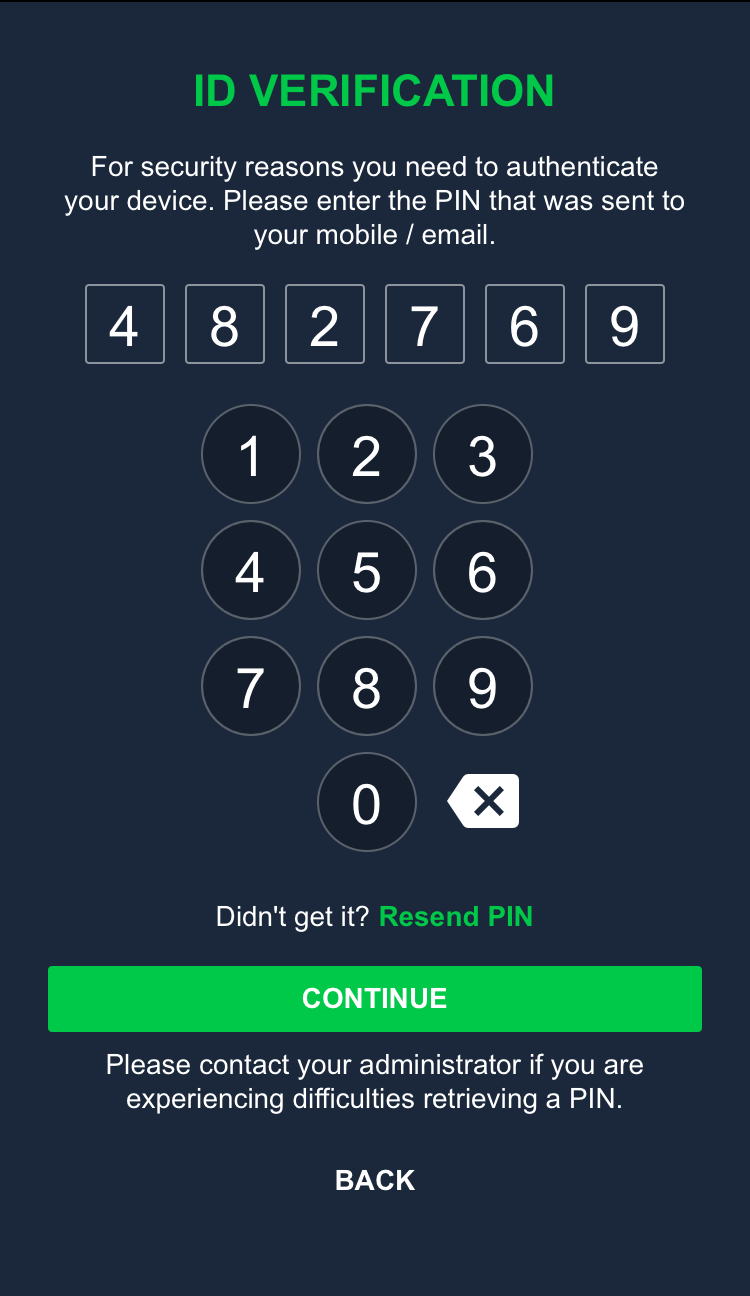This screenshot has height=1296, width=750.
Task: Tap keypad digit 0
Action: pyautogui.click(x=367, y=802)
